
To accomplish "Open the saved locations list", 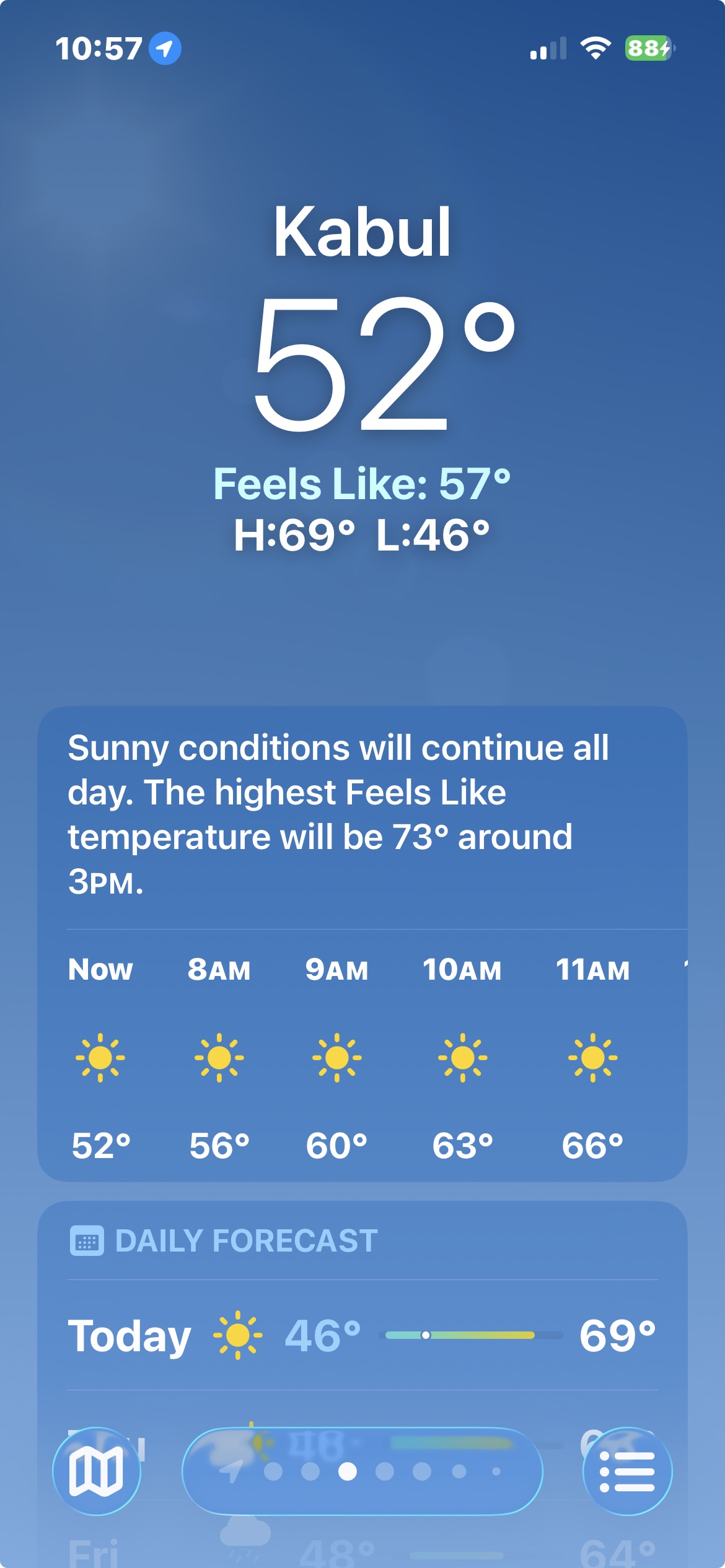I will [627, 1471].
